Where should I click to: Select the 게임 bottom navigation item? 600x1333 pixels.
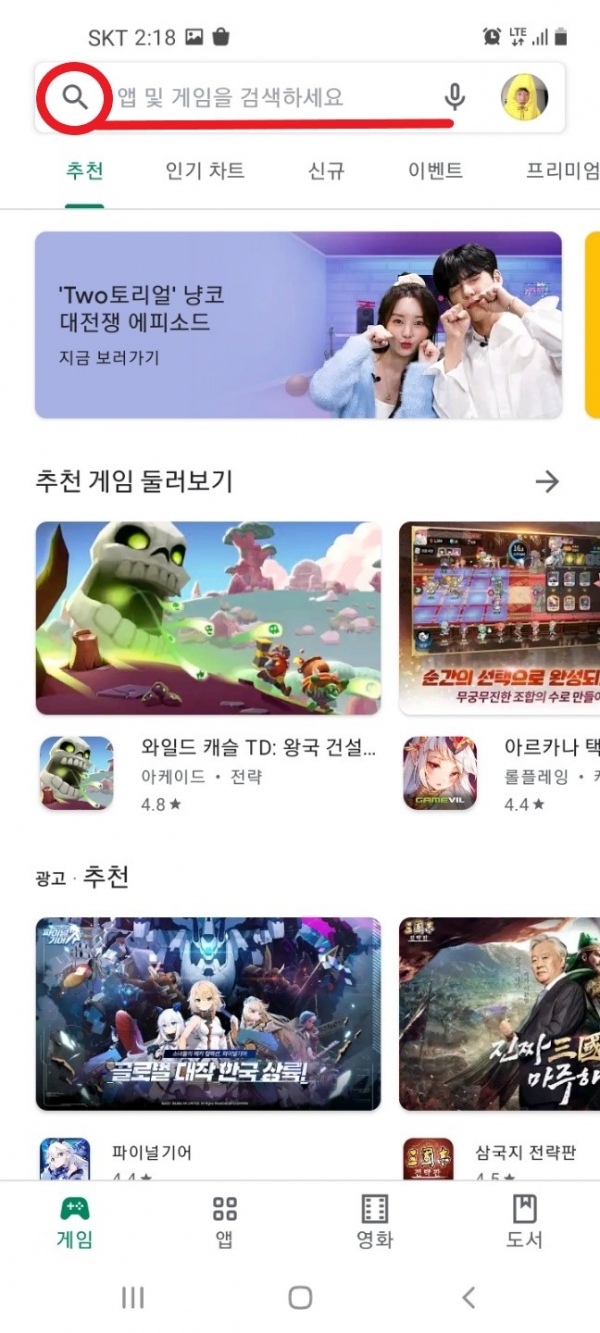coord(75,1221)
